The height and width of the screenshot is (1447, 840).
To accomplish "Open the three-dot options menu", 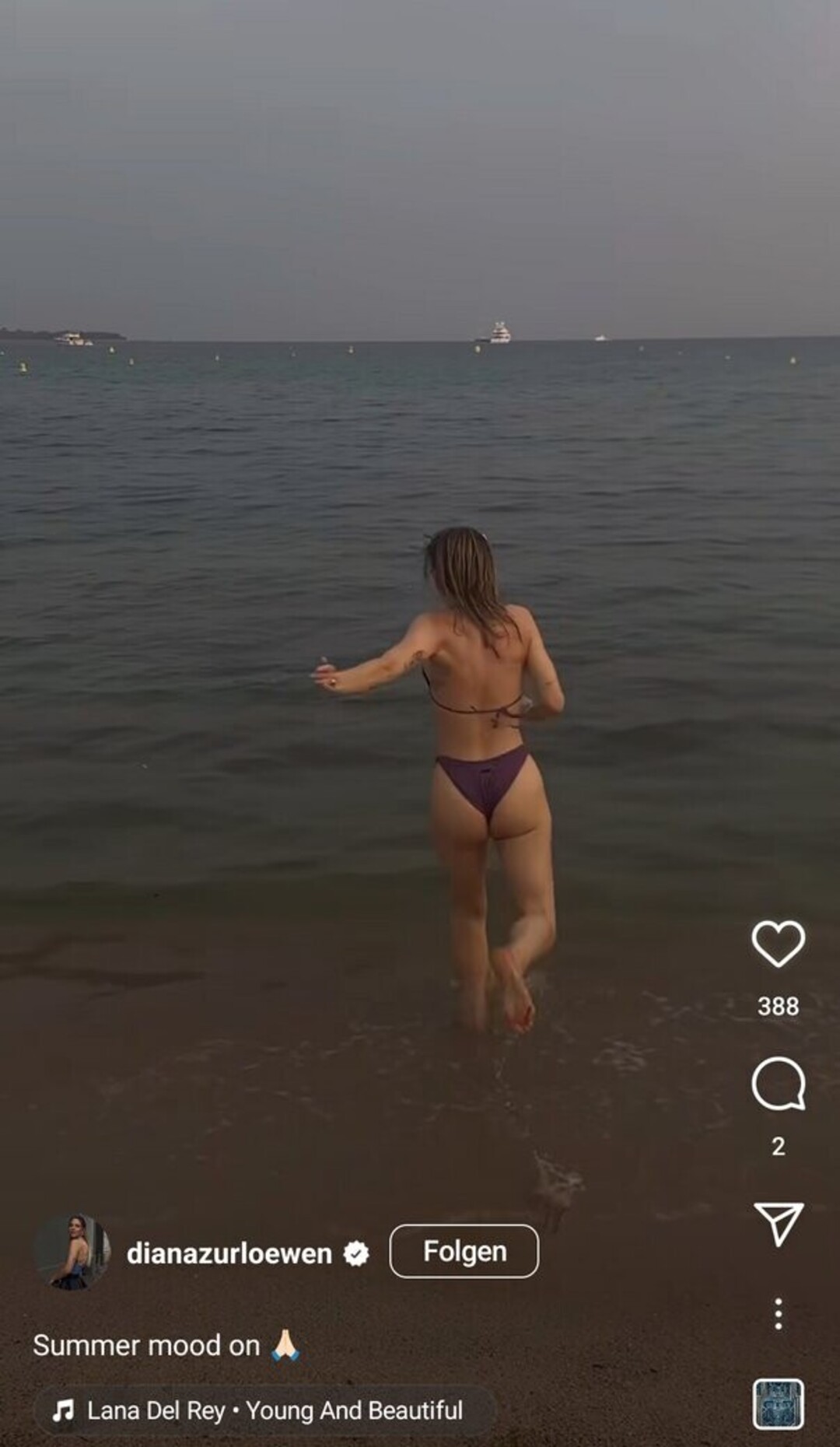I will point(778,1314).
